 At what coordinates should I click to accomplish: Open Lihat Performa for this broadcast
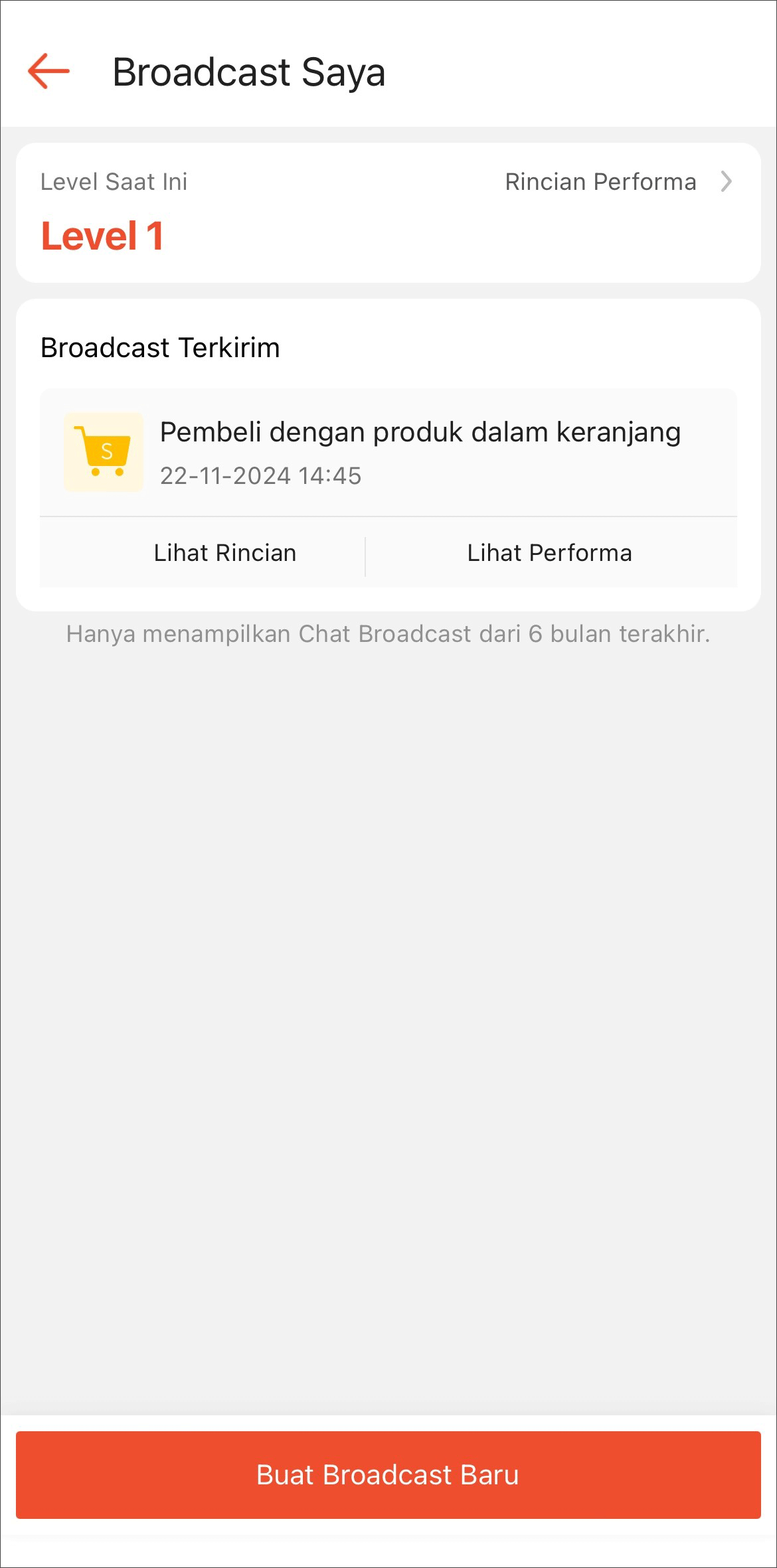(549, 552)
